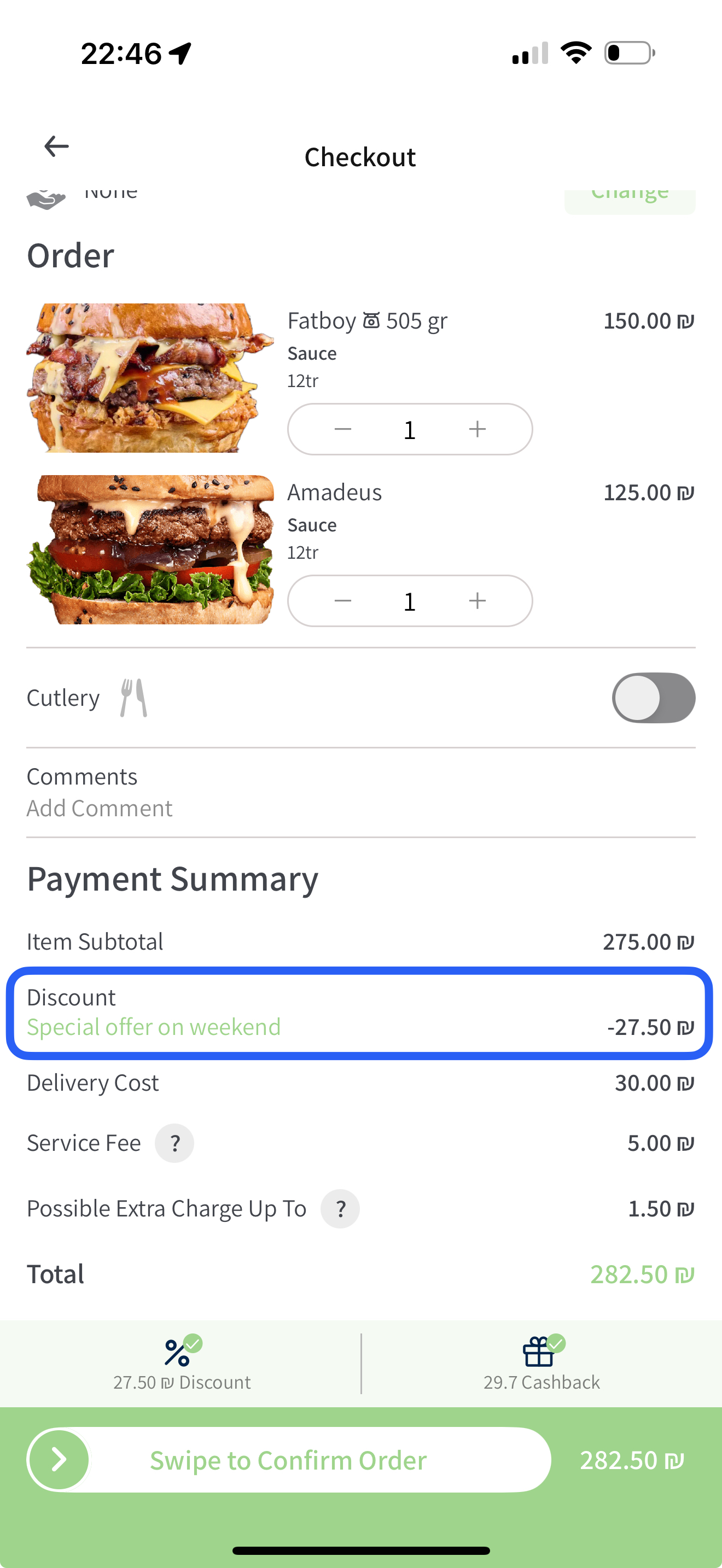Enable the Cutlery switch

click(653, 698)
